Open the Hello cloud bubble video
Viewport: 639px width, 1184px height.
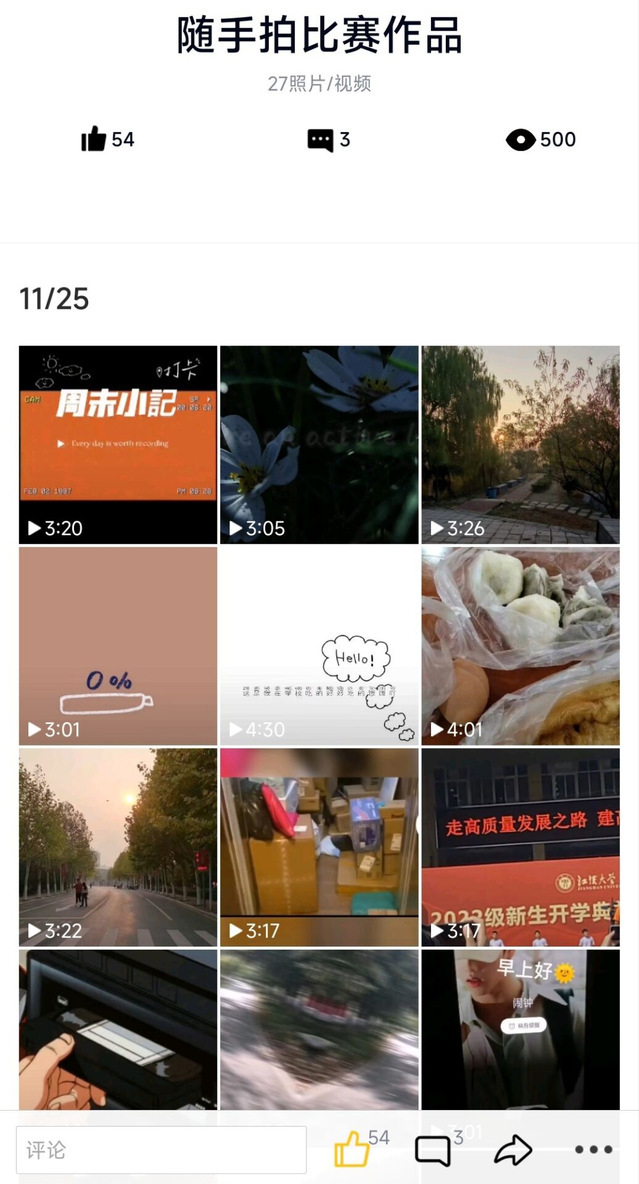pos(319,645)
